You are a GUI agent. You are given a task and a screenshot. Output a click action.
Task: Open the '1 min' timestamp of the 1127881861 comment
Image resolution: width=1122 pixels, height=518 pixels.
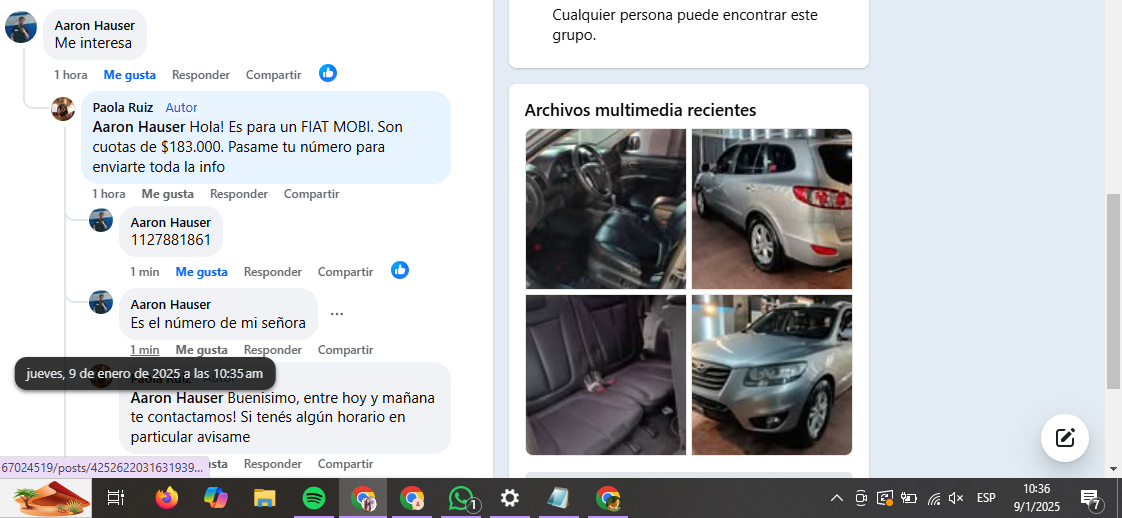point(144,272)
